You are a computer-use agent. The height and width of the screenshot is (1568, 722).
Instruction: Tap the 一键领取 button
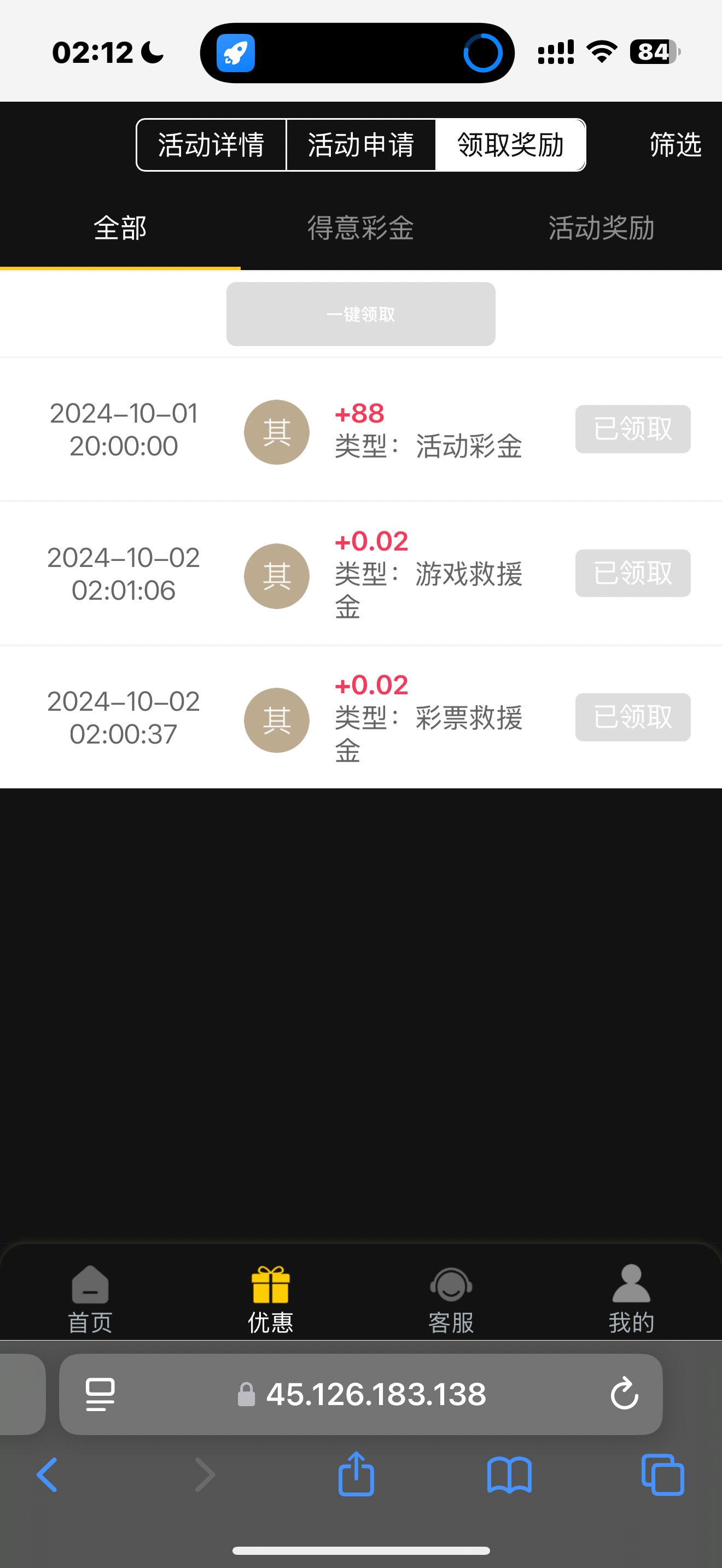point(360,314)
